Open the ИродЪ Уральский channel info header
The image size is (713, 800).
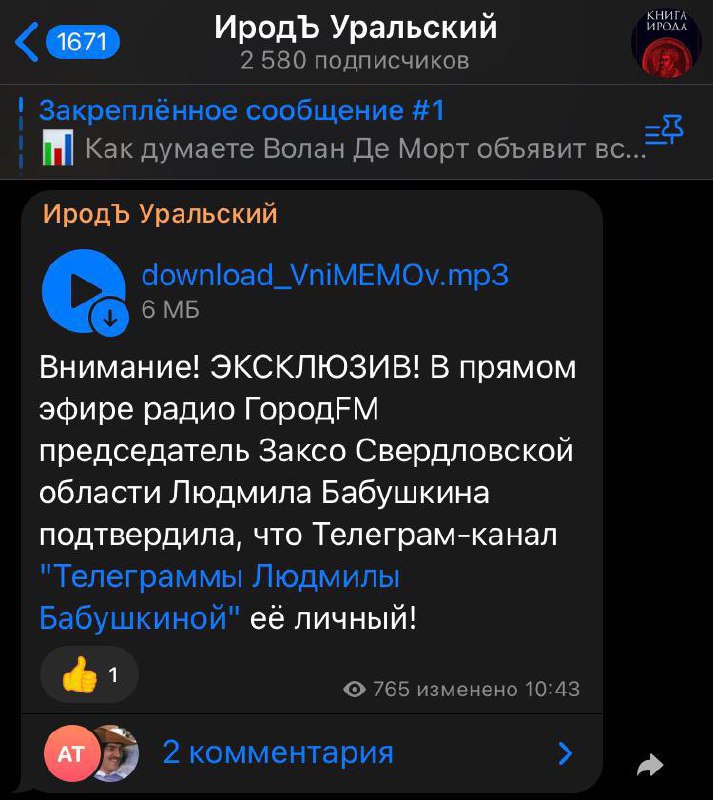tap(355, 42)
